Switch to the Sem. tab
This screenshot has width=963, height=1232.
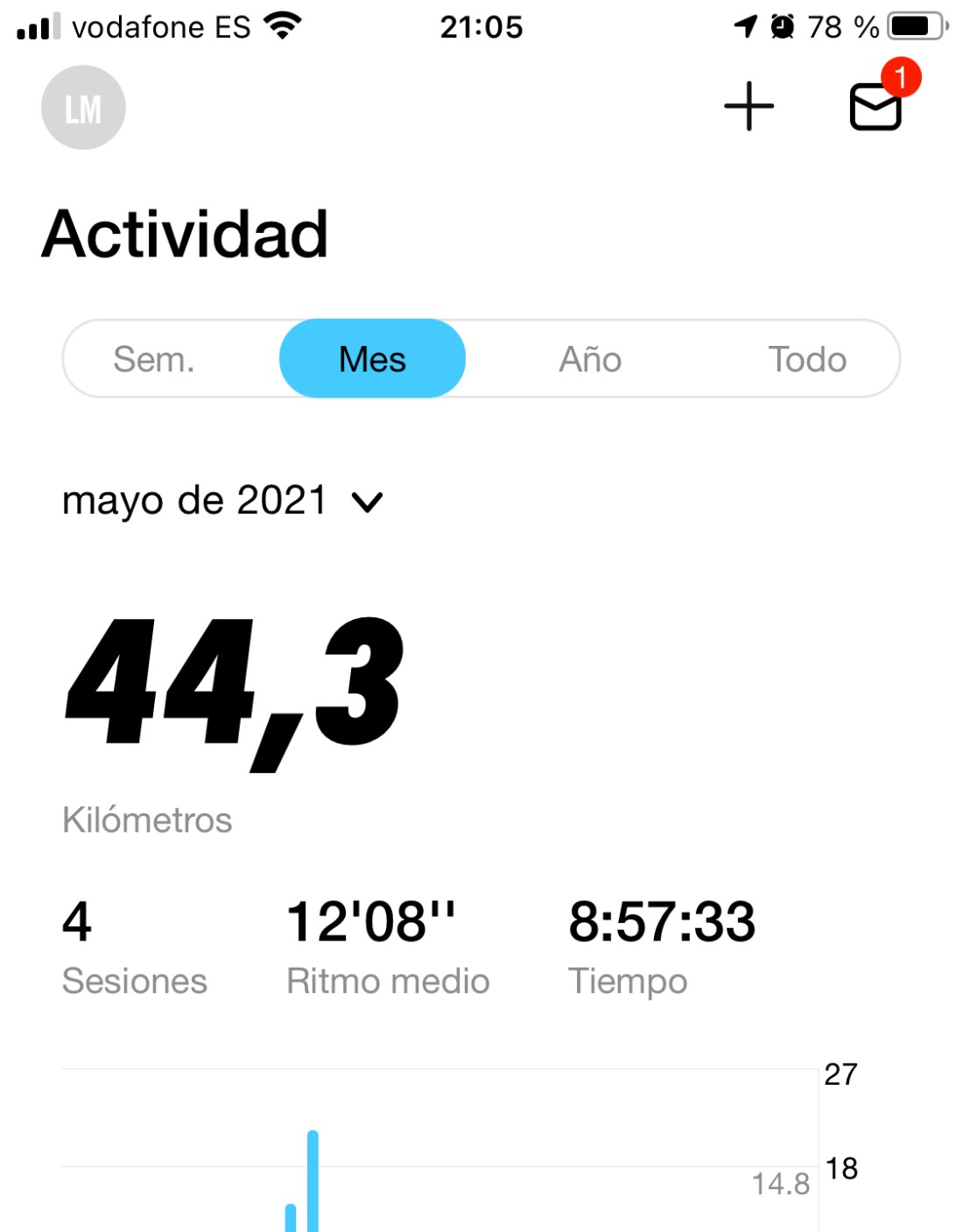(x=154, y=359)
